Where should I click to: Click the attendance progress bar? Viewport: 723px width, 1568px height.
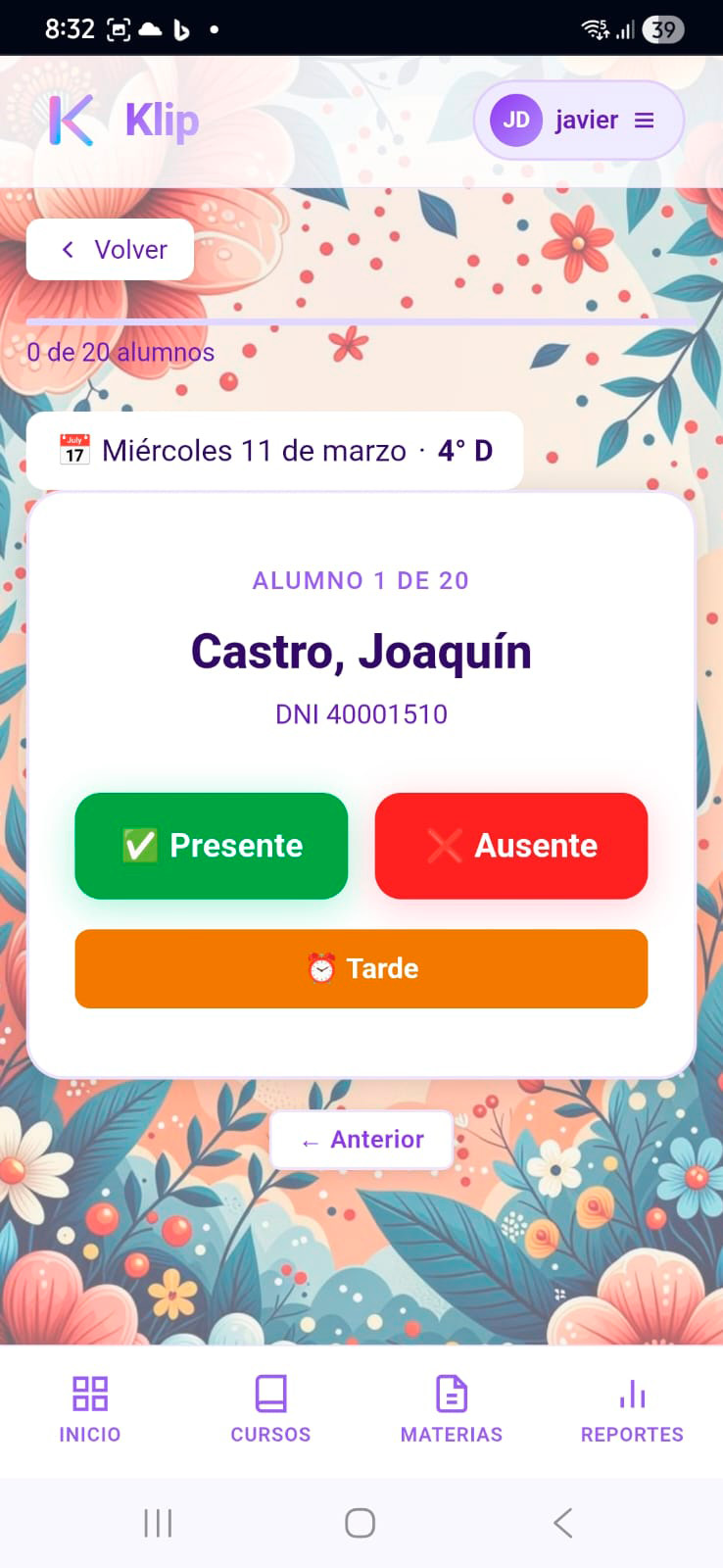[x=361, y=318]
